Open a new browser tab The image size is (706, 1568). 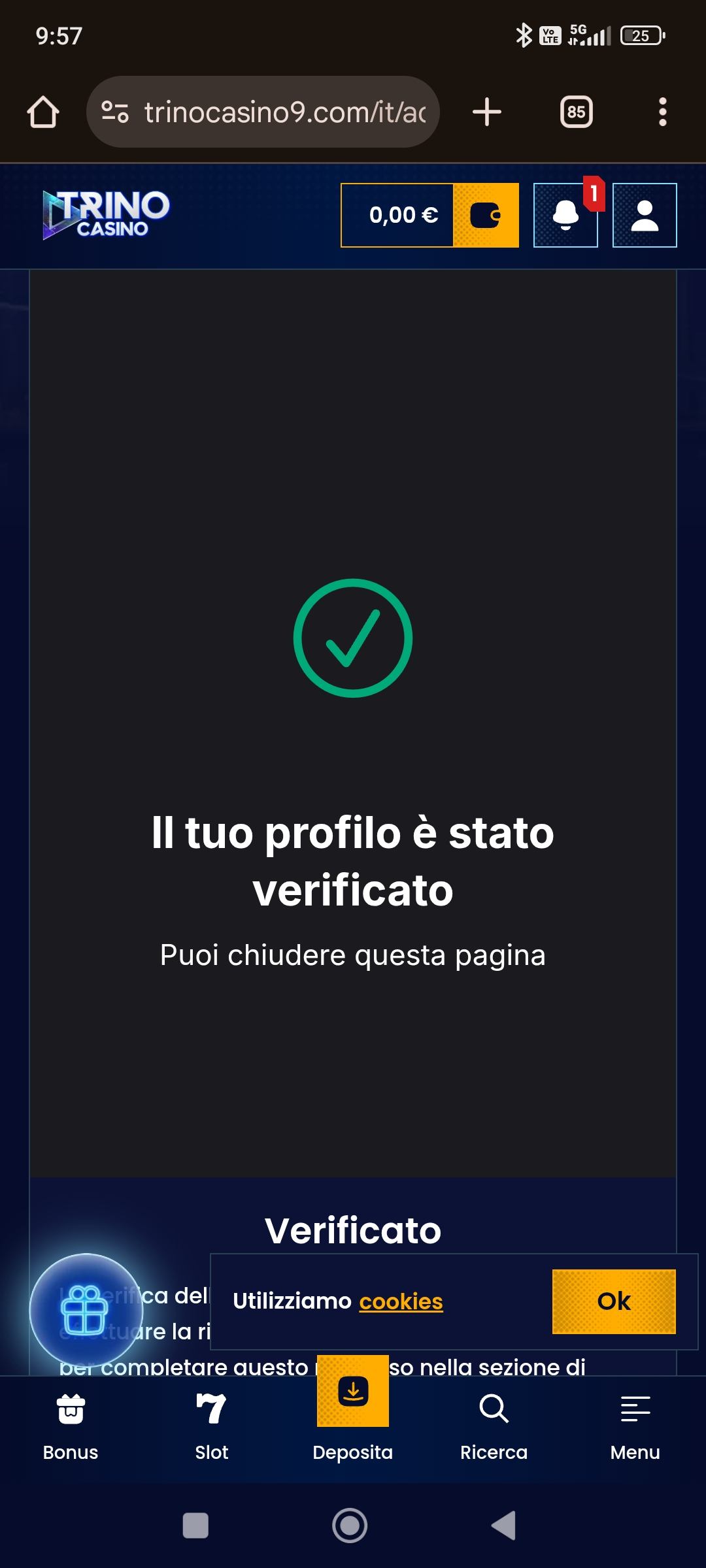tap(487, 112)
